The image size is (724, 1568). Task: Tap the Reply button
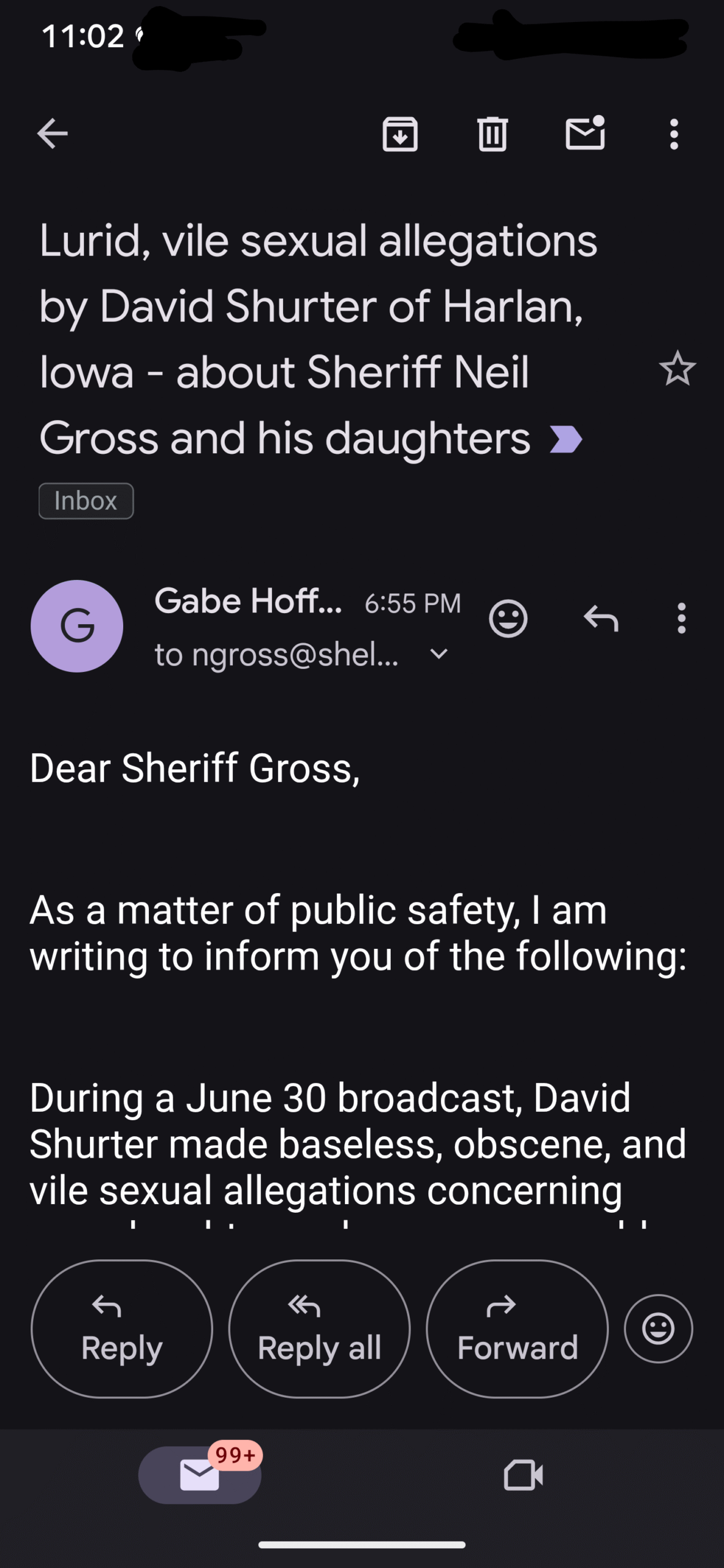tap(122, 1329)
